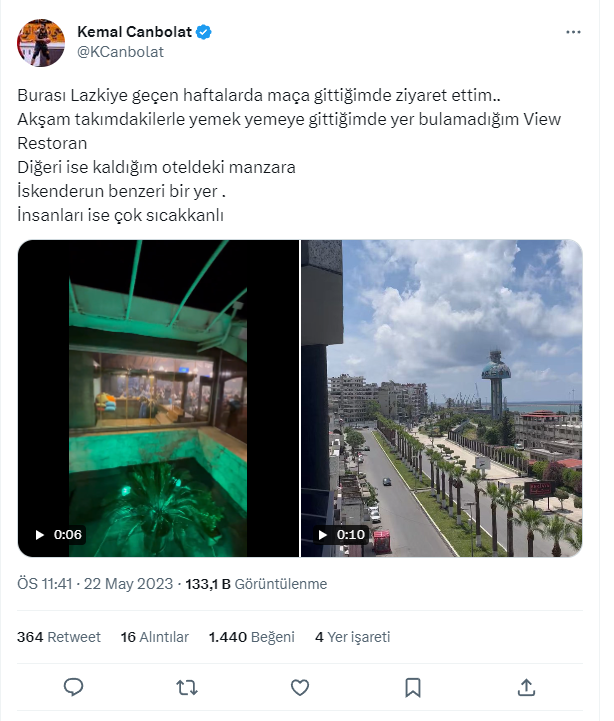The image size is (614, 721).
Task: Like this tweet
Action: (299, 687)
